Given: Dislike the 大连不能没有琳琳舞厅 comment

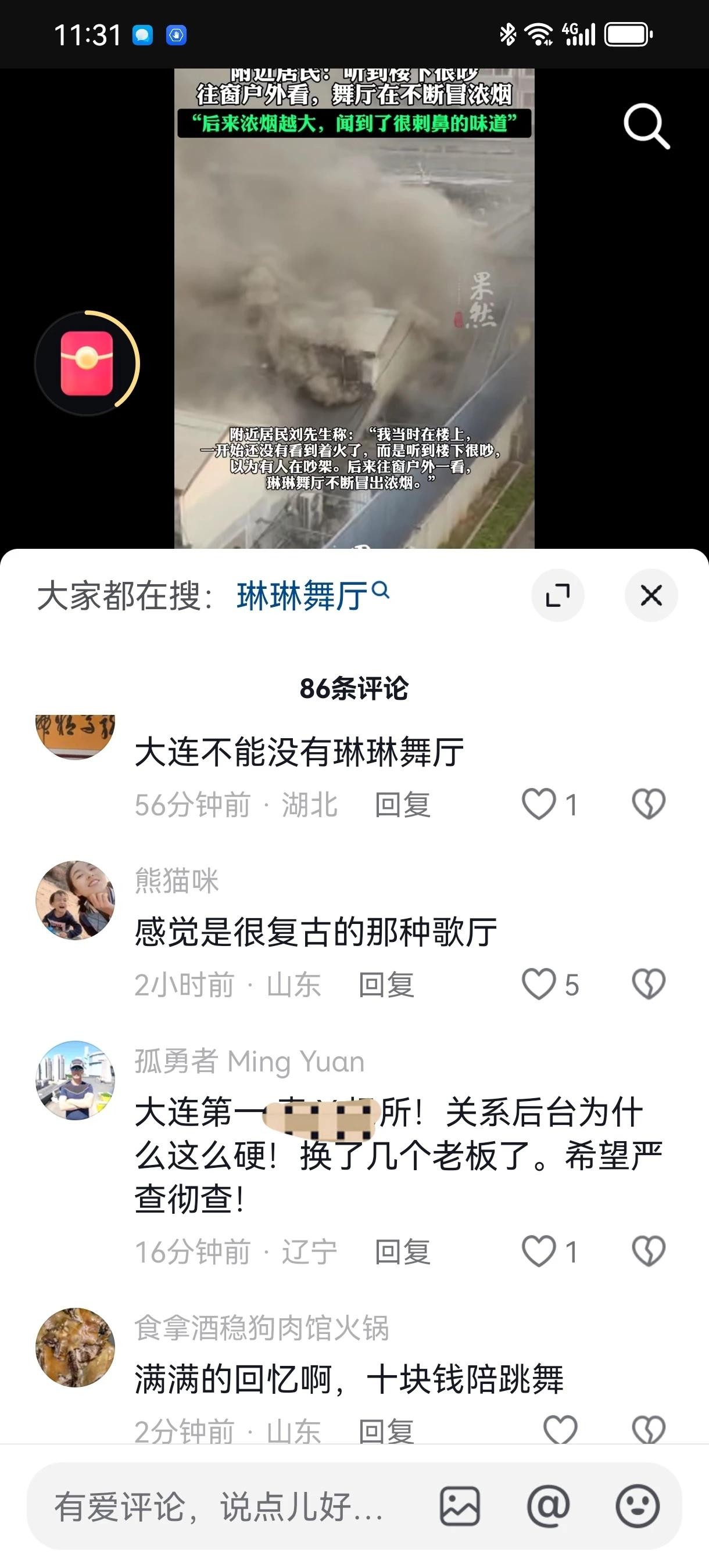Looking at the screenshot, I should (x=649, y=804).
